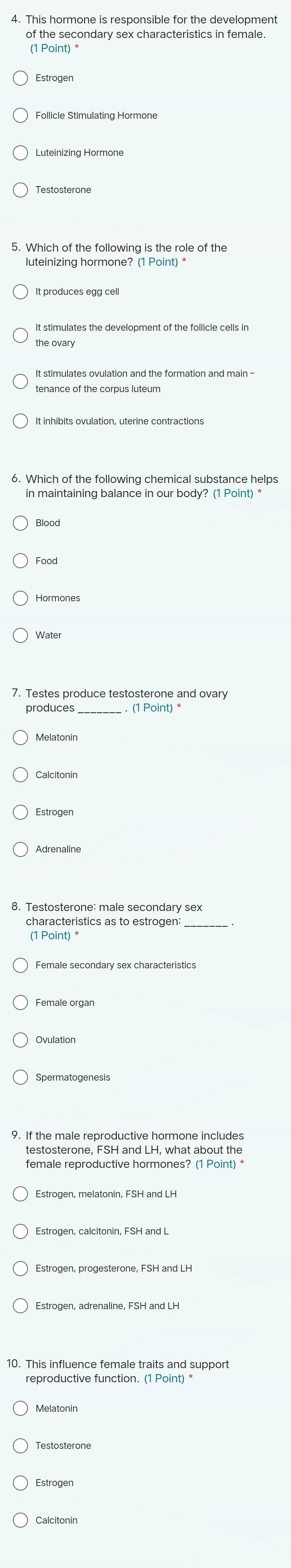Viewport: 291px width, 1568px height.
Task: Select Estrogen for question 10
Action: tap(20, 1482)
